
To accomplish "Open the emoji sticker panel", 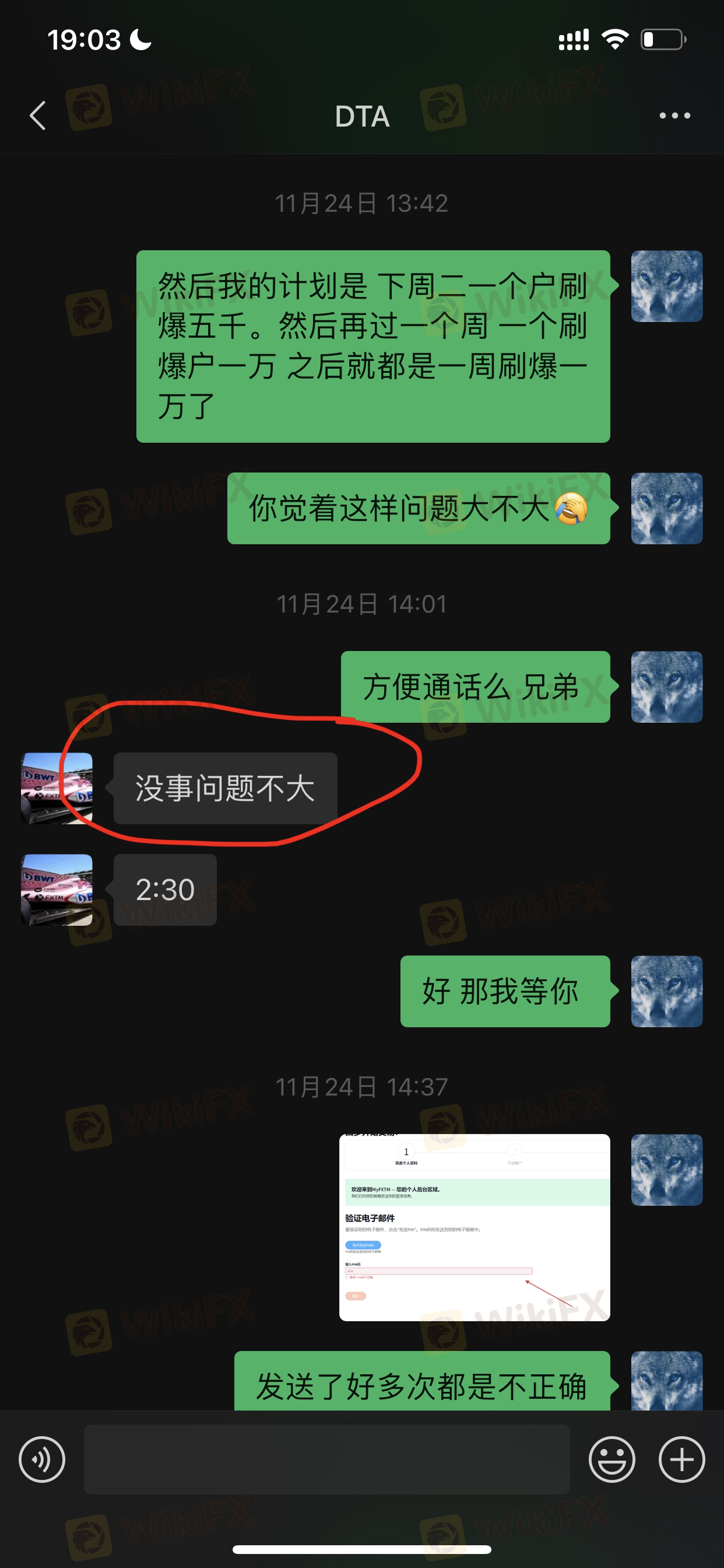I will click(611, 1459).
